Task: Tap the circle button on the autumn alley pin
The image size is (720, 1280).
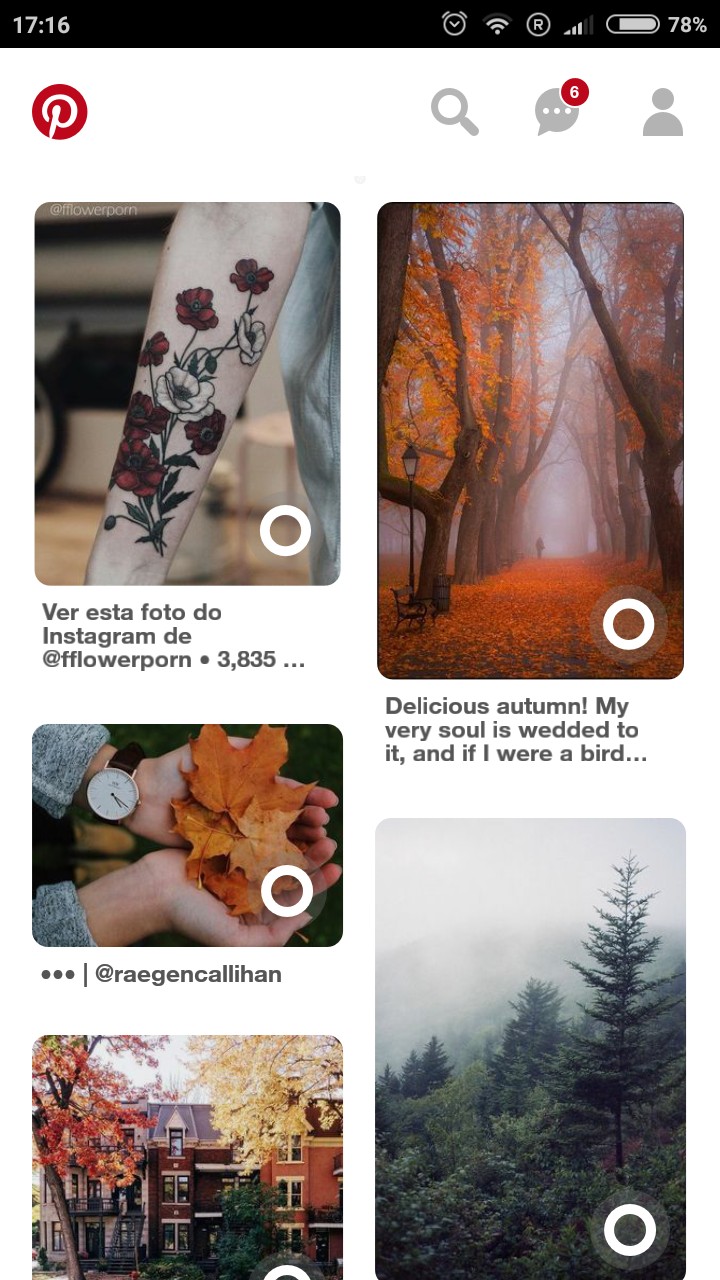Action: 629,624
